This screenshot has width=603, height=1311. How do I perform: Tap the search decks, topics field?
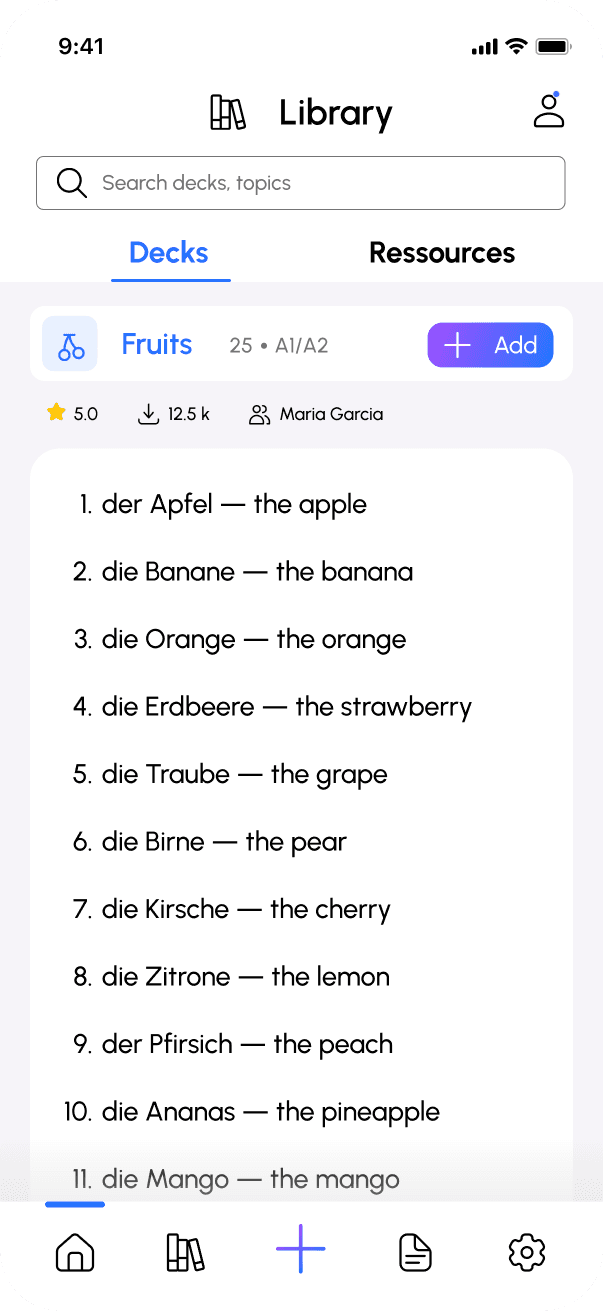click(x=300, y=183)
